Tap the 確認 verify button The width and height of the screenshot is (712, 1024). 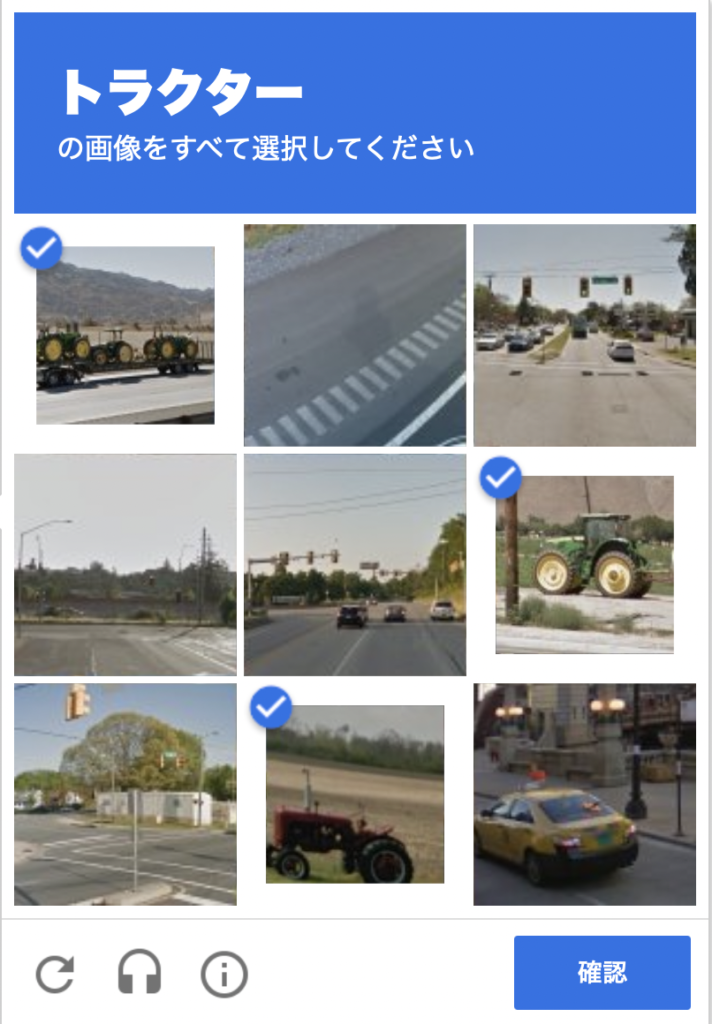click(602, 973)
